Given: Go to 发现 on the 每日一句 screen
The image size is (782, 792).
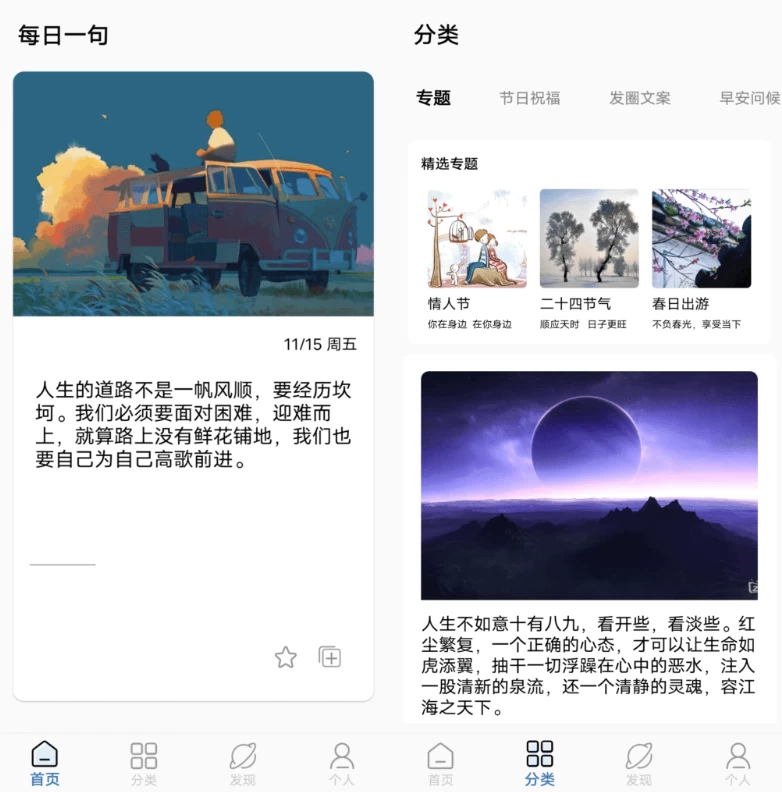Looking at the screenshot, I should [242, 764].
